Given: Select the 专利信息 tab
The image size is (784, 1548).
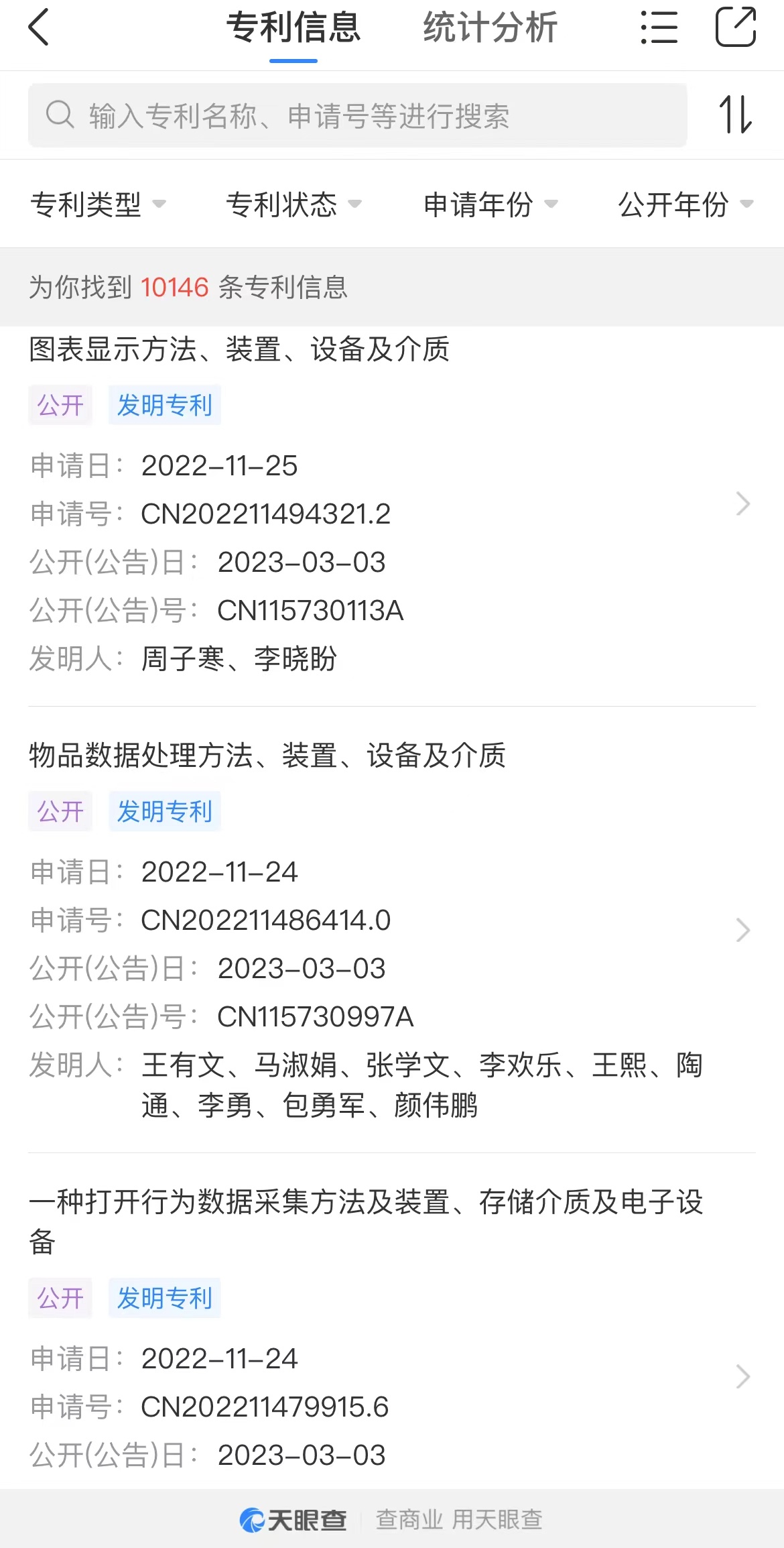Looking at the screenshot, I should (293, 28).
